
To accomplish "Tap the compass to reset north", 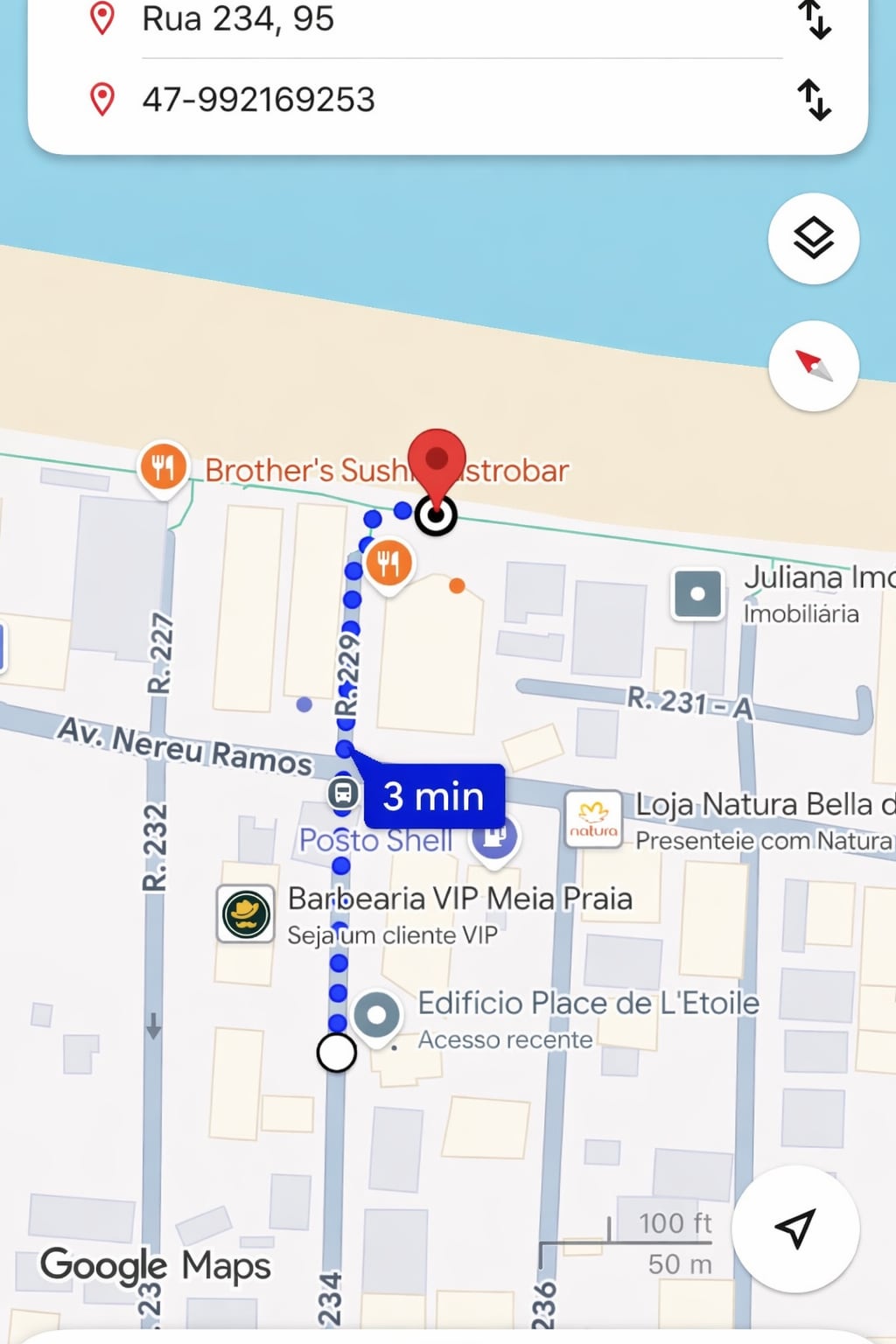I will pyautogui.click(x=813, y=366).
